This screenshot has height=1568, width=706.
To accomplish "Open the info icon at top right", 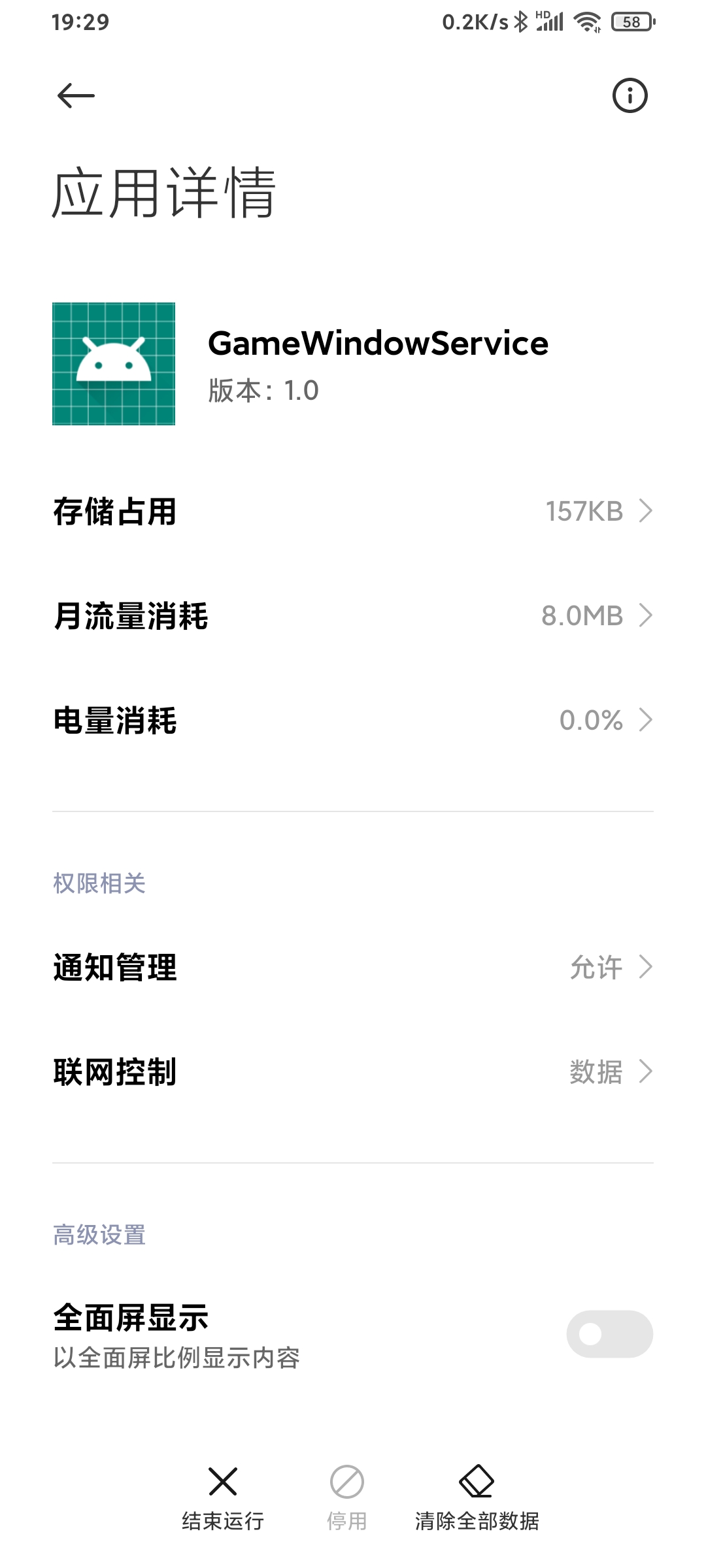I will point(630,96).
